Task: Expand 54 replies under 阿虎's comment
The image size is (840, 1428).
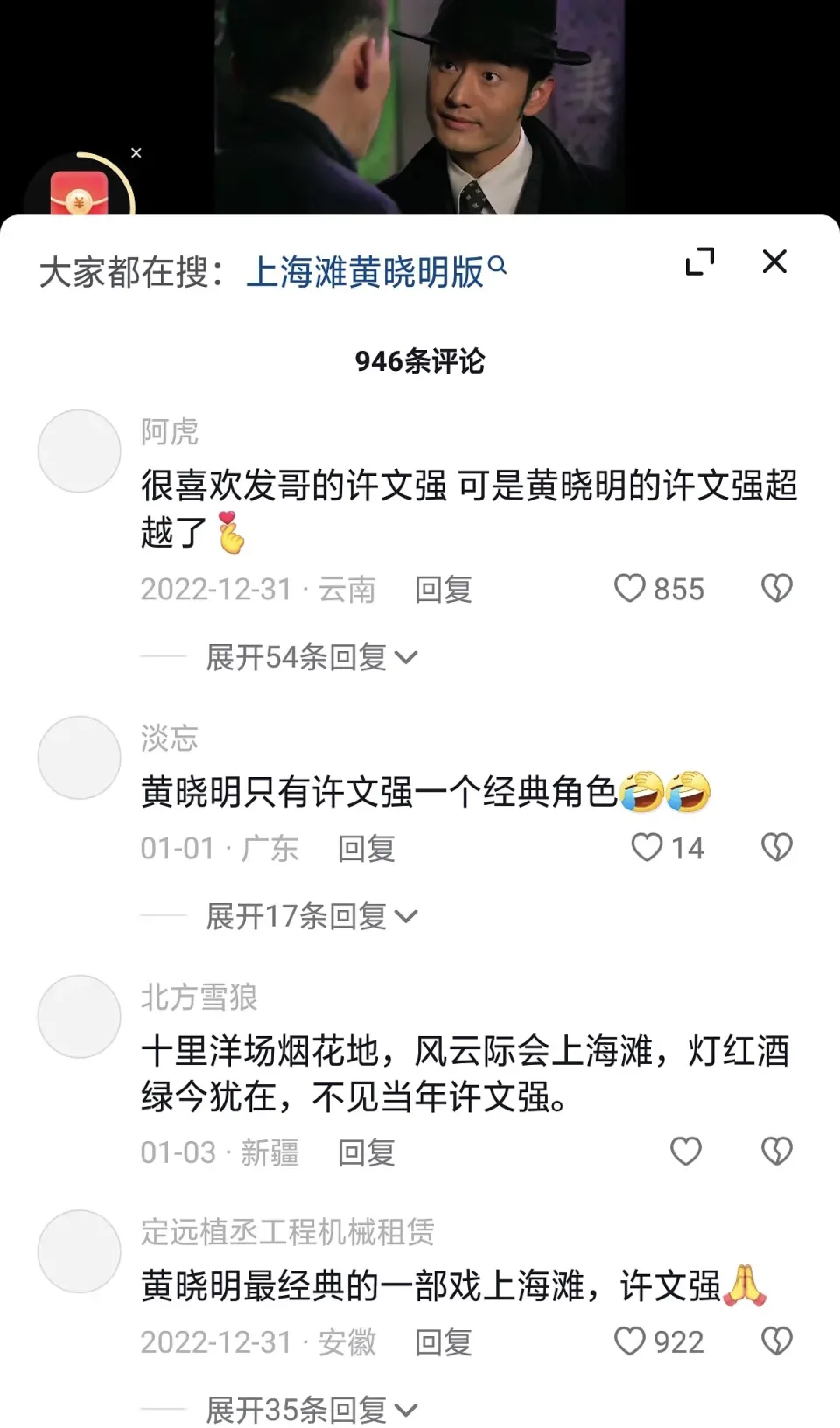Action: (x=311, y=657)
